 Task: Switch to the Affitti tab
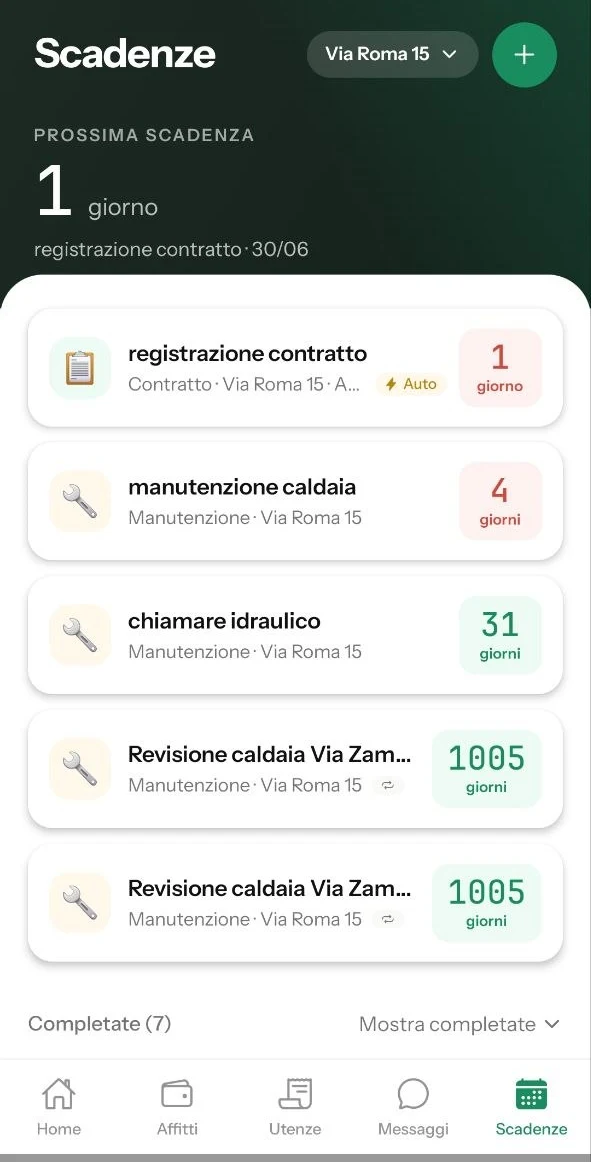click(177, 1108)
